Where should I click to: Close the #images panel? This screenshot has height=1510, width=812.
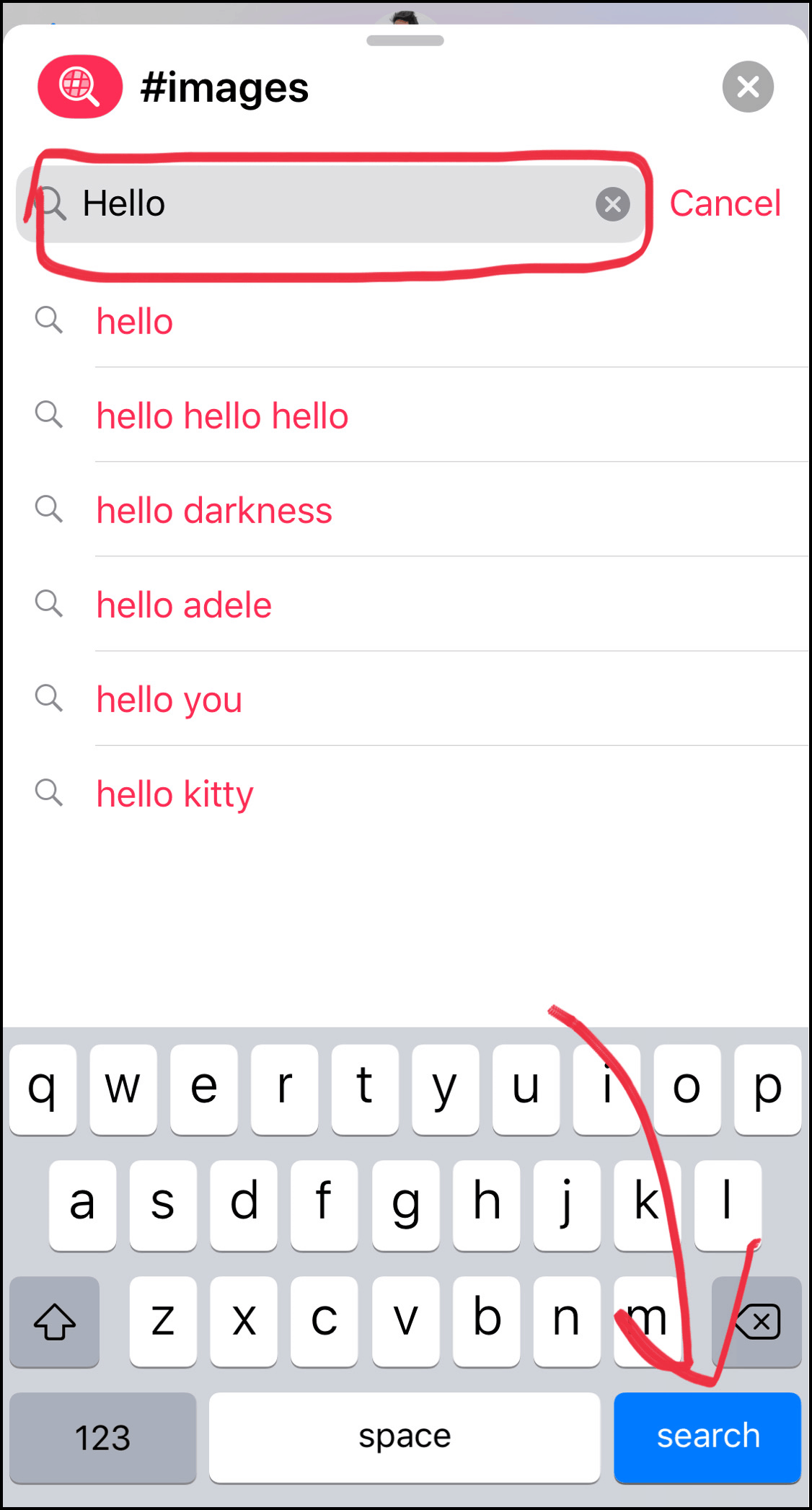748,87
